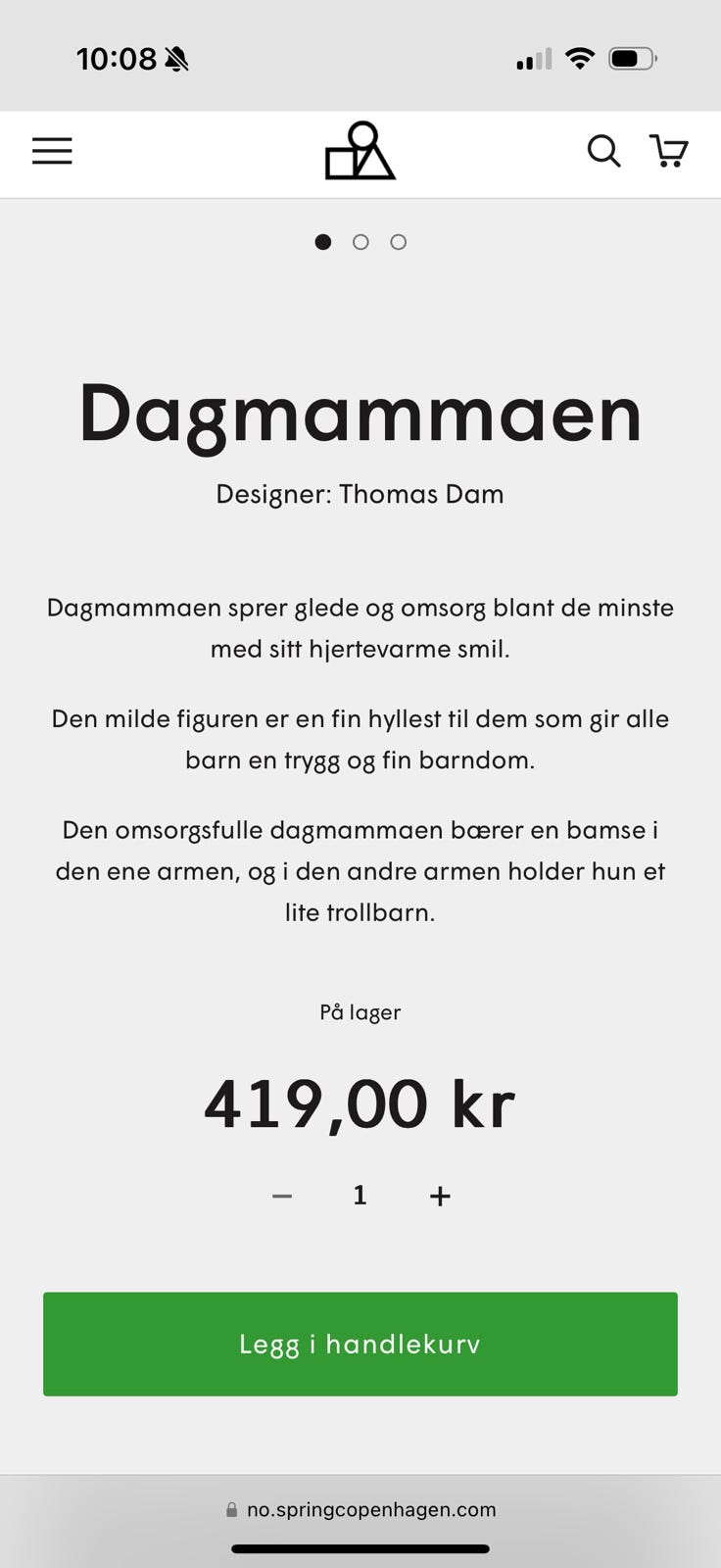Select the first carousel dot indicator
This screenshot has width=721, height=1568.
click(x=322, y=242)
